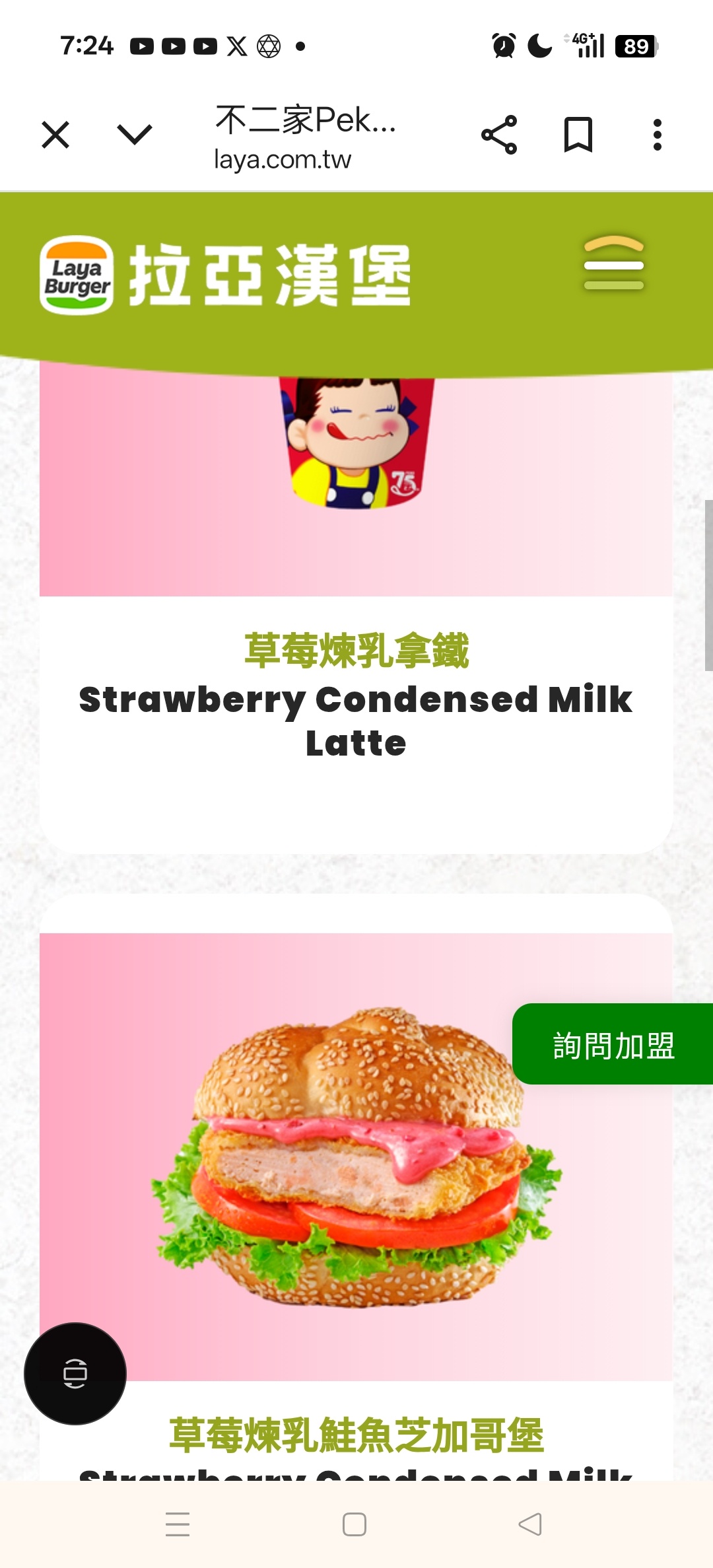
Task: Open the browser overflow menu
Action: pos(657,135)
